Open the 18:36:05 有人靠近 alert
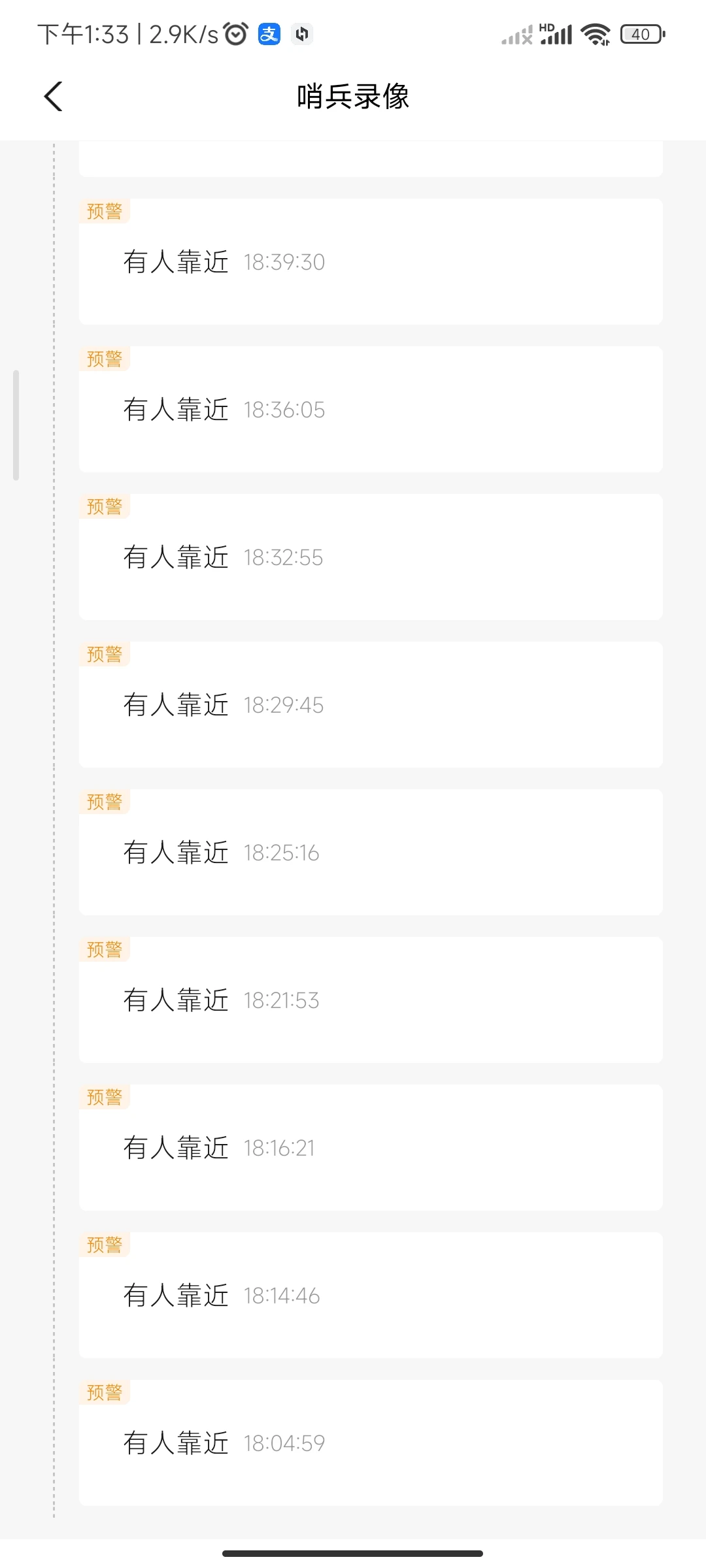Image resolution: width=706 pixels, height=1568 pixels. 371,409
